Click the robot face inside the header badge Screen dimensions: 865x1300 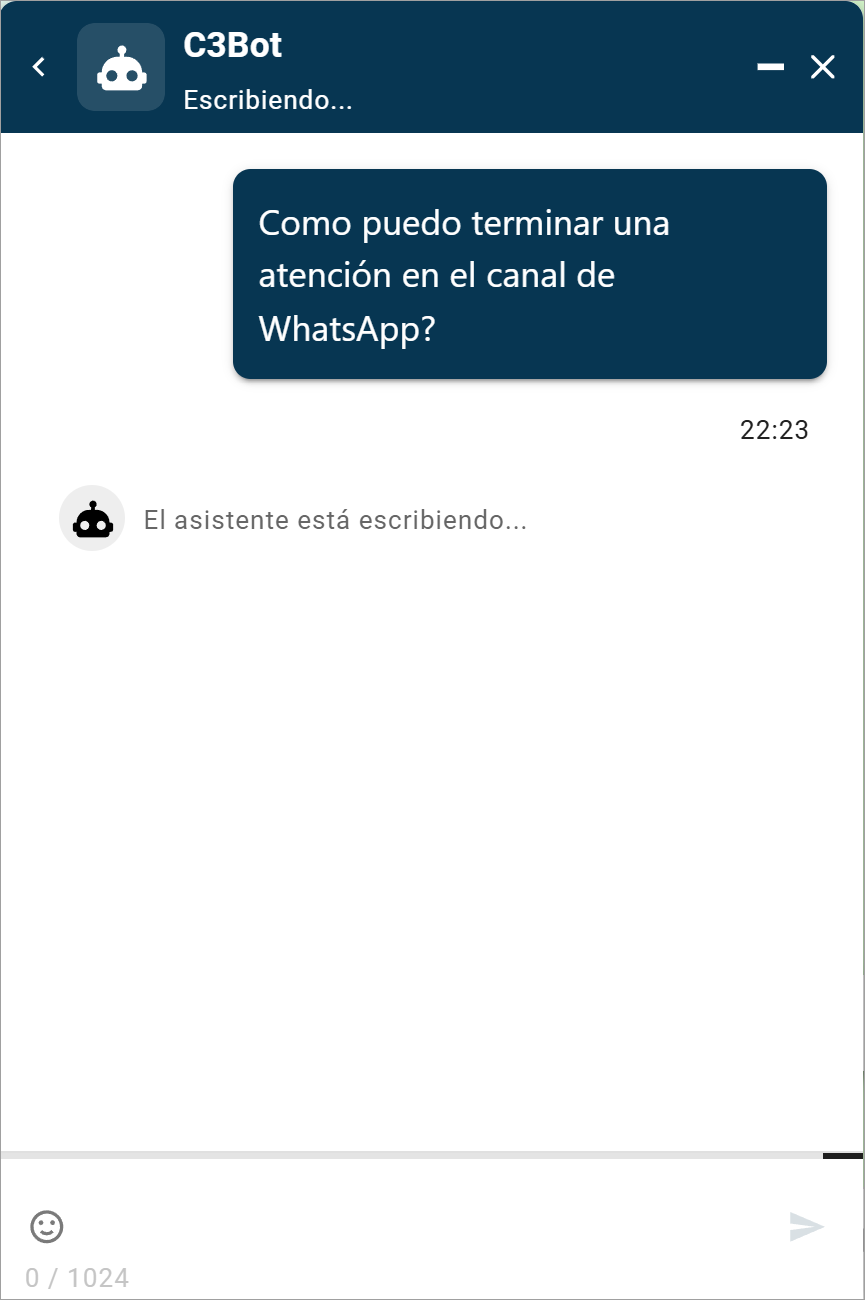coord(120,67)
